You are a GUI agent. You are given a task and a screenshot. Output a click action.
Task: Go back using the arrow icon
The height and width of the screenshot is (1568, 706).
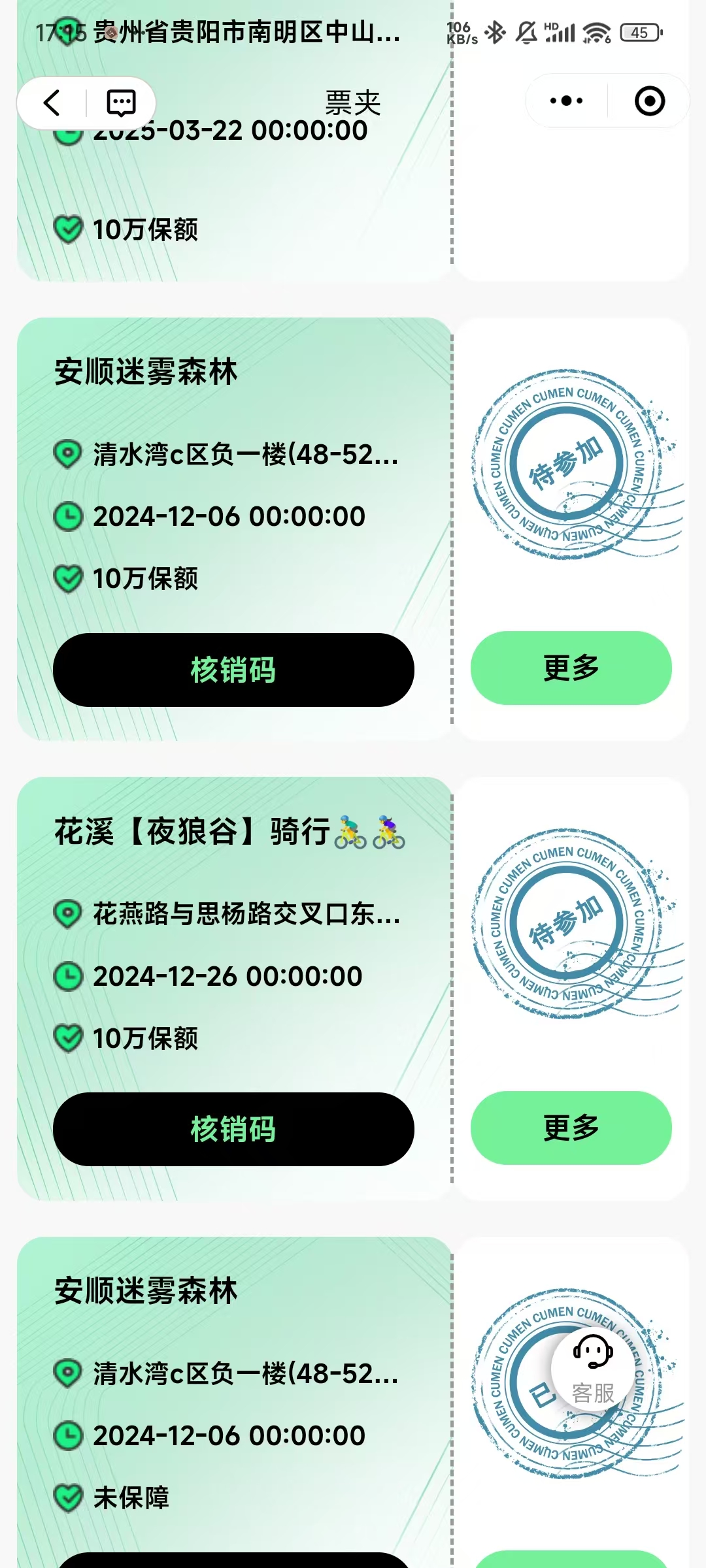52,103
